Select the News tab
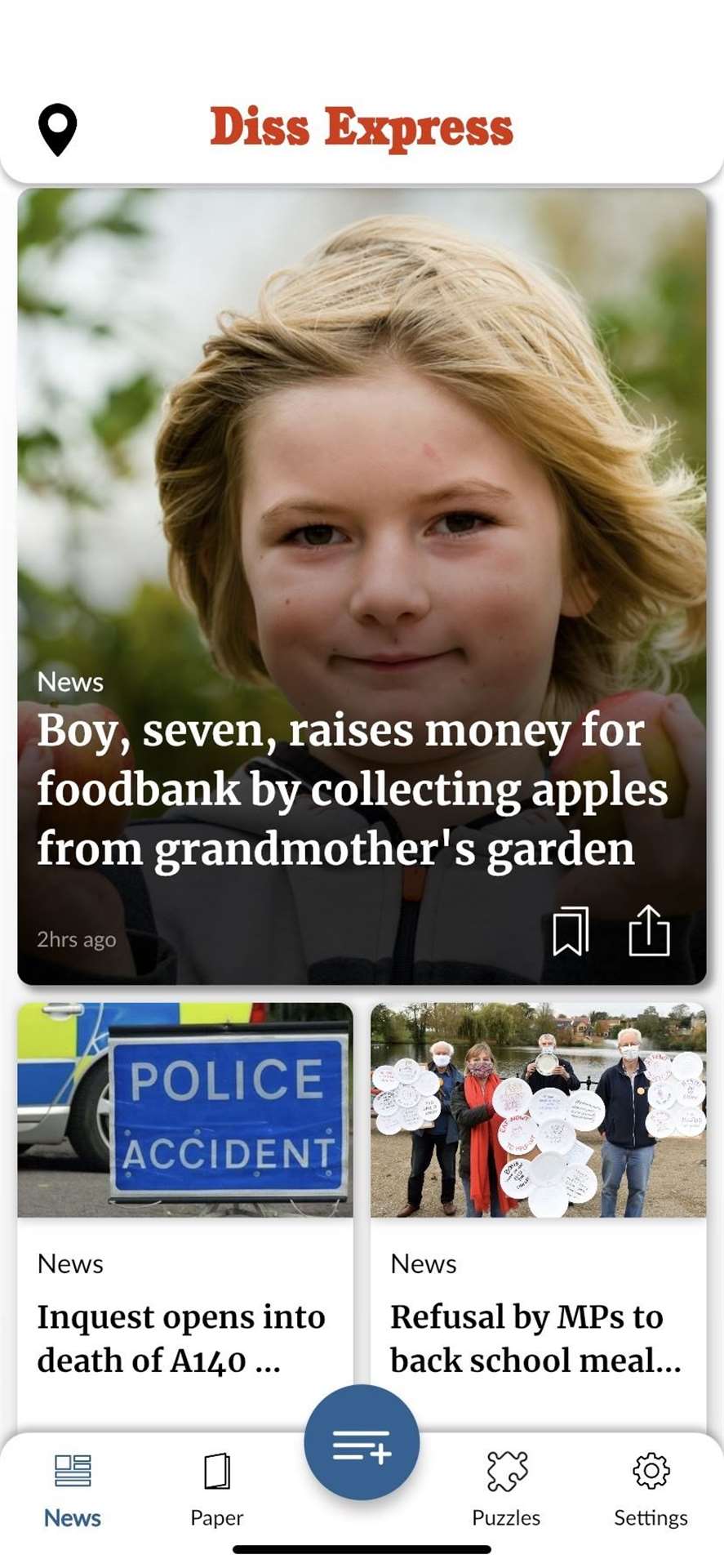 coord(73,1490)
